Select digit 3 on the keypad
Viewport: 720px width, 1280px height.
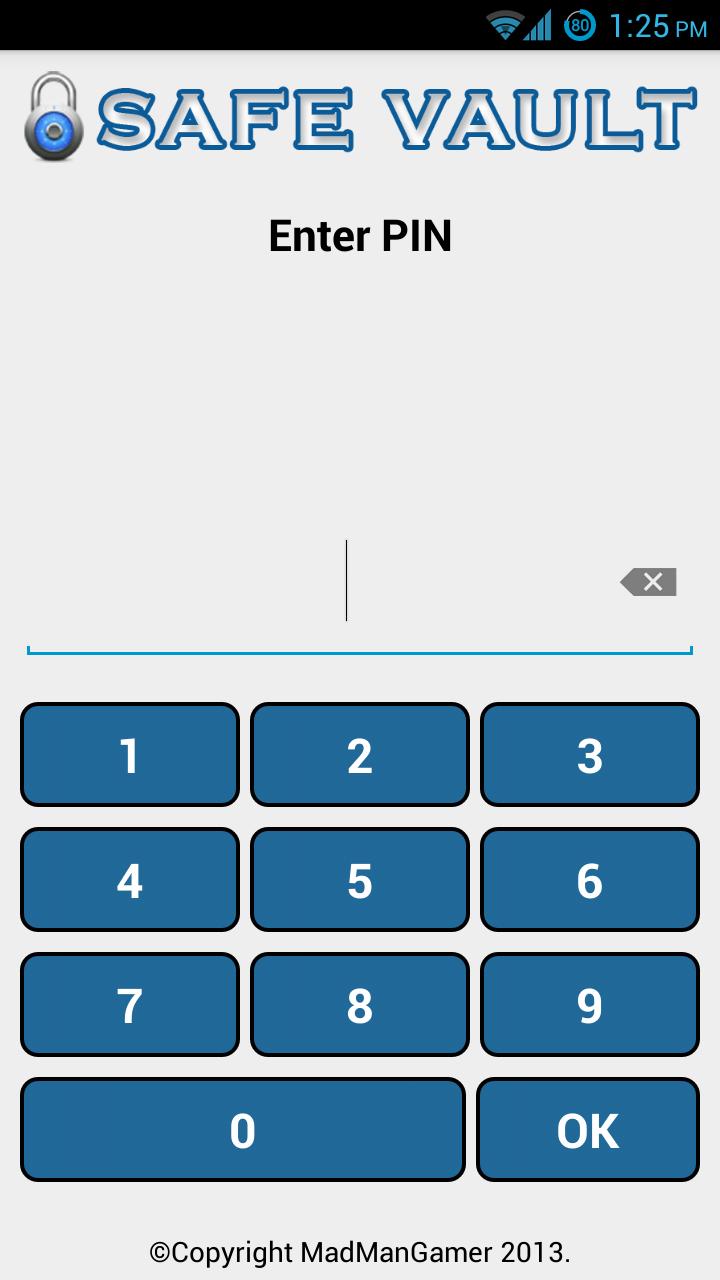(590, 755)
